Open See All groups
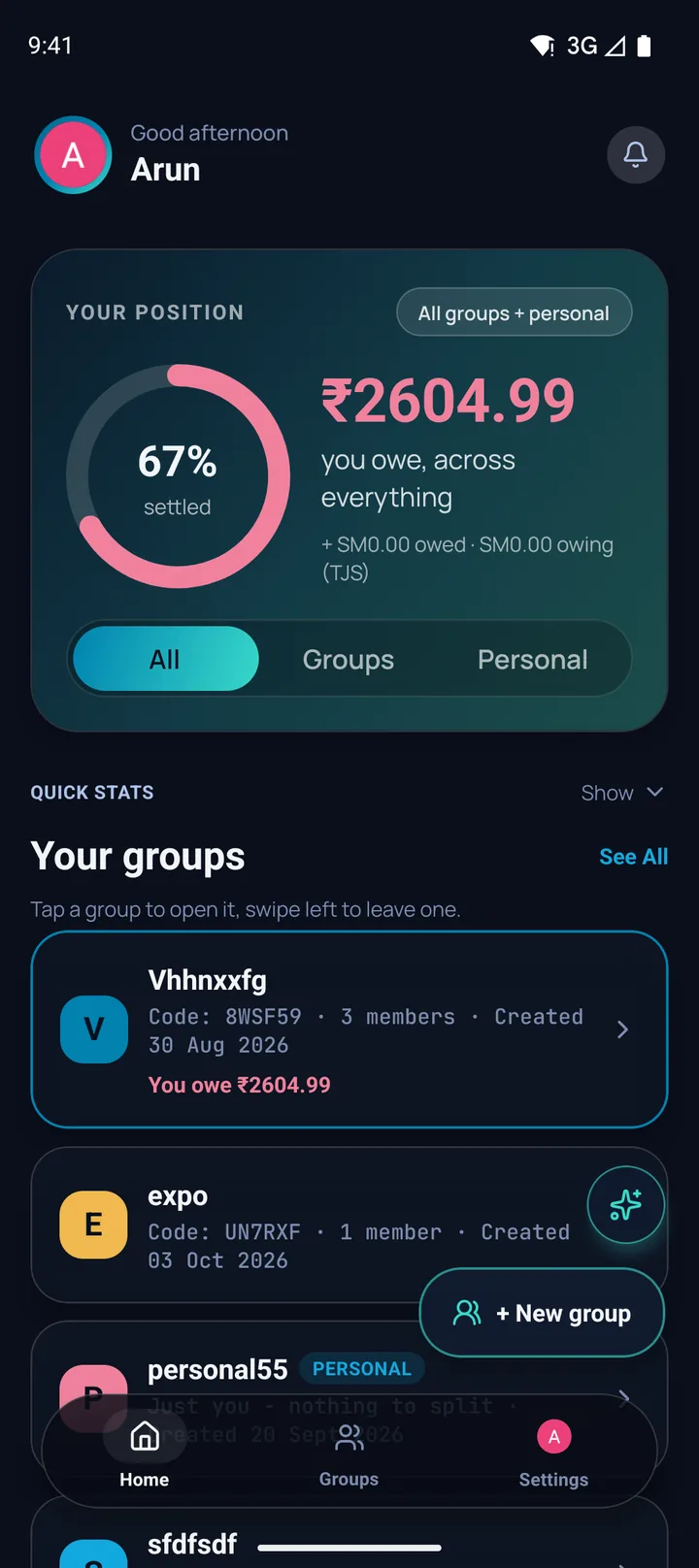This screenshot has width=699, height=1568. coord(633,857)
